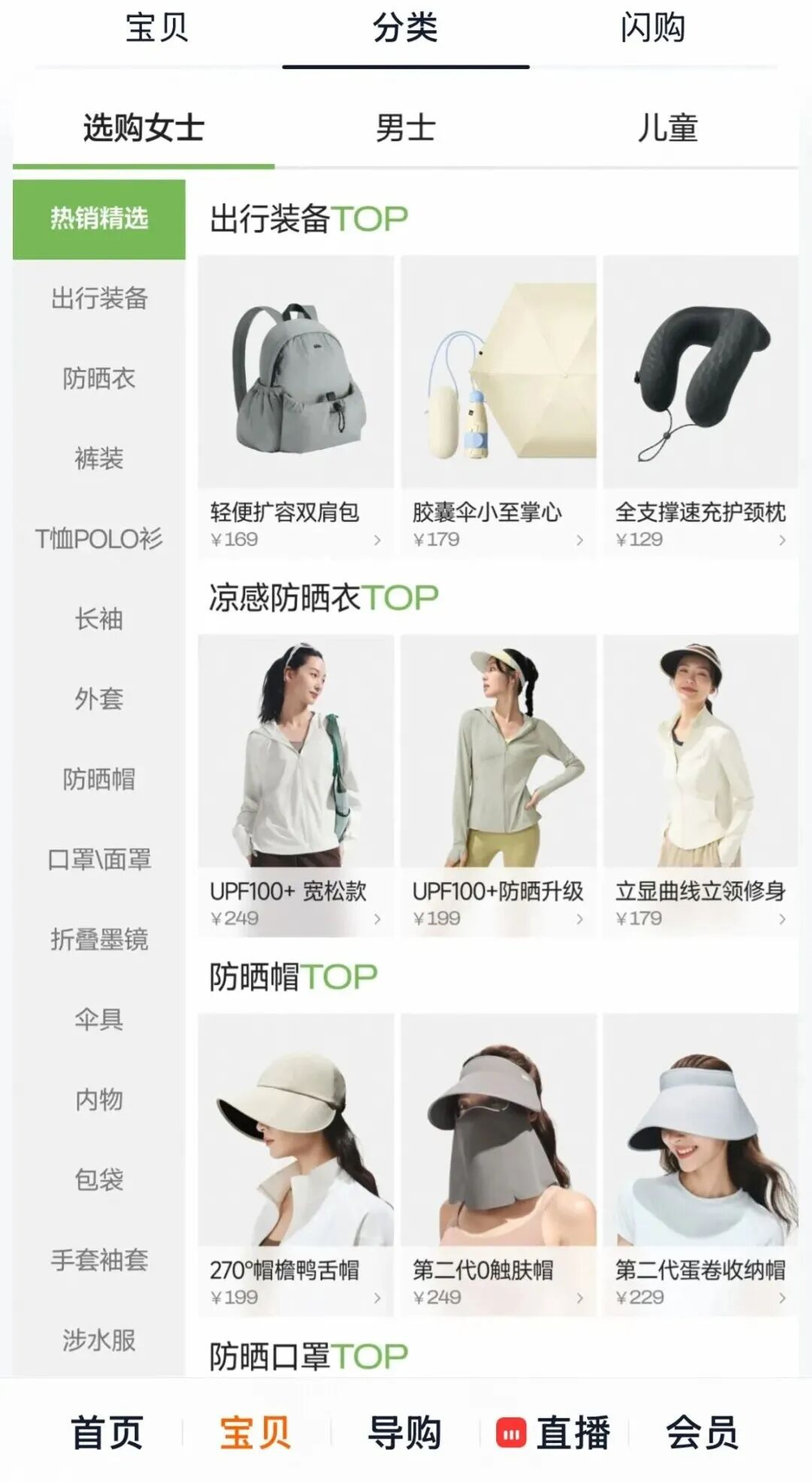812x1482 pixels.
Task: Select the 儿童 category tab
Action: 667,128
